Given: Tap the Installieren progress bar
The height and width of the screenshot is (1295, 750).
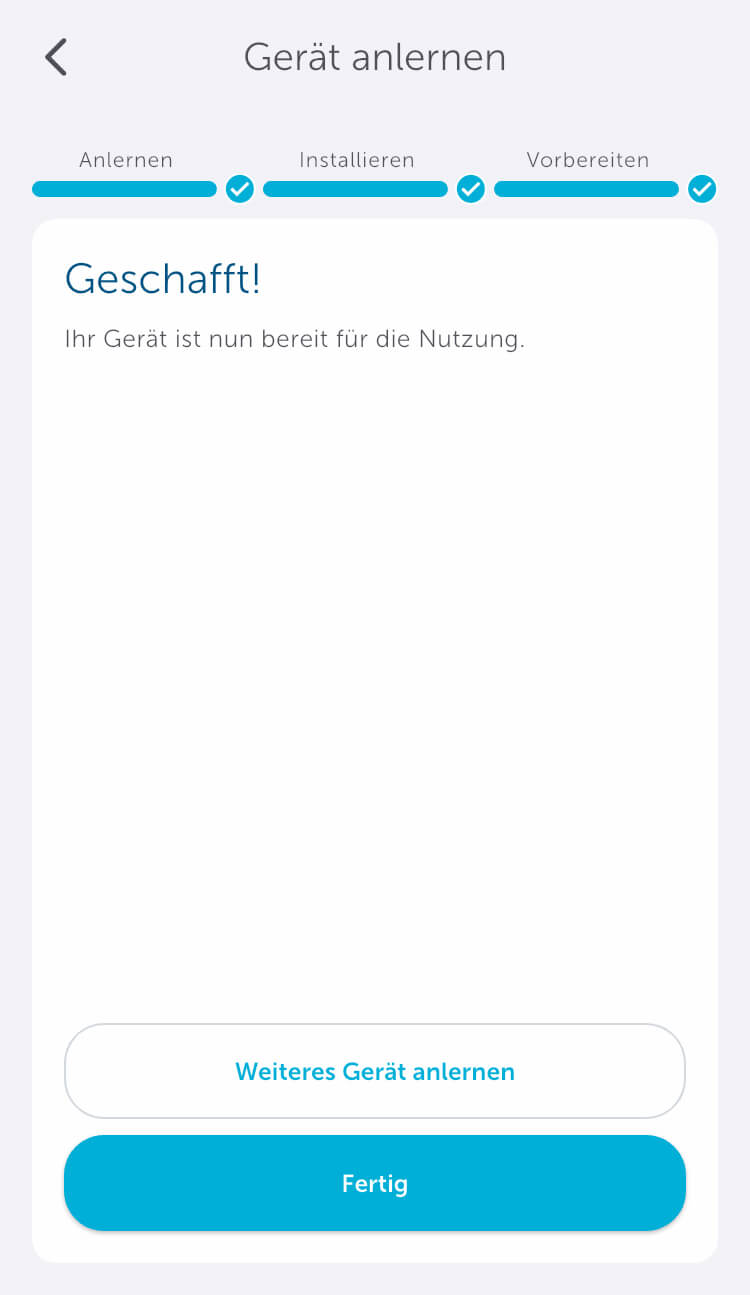Looking at the screenshot, I should click(x=355, y=189).
